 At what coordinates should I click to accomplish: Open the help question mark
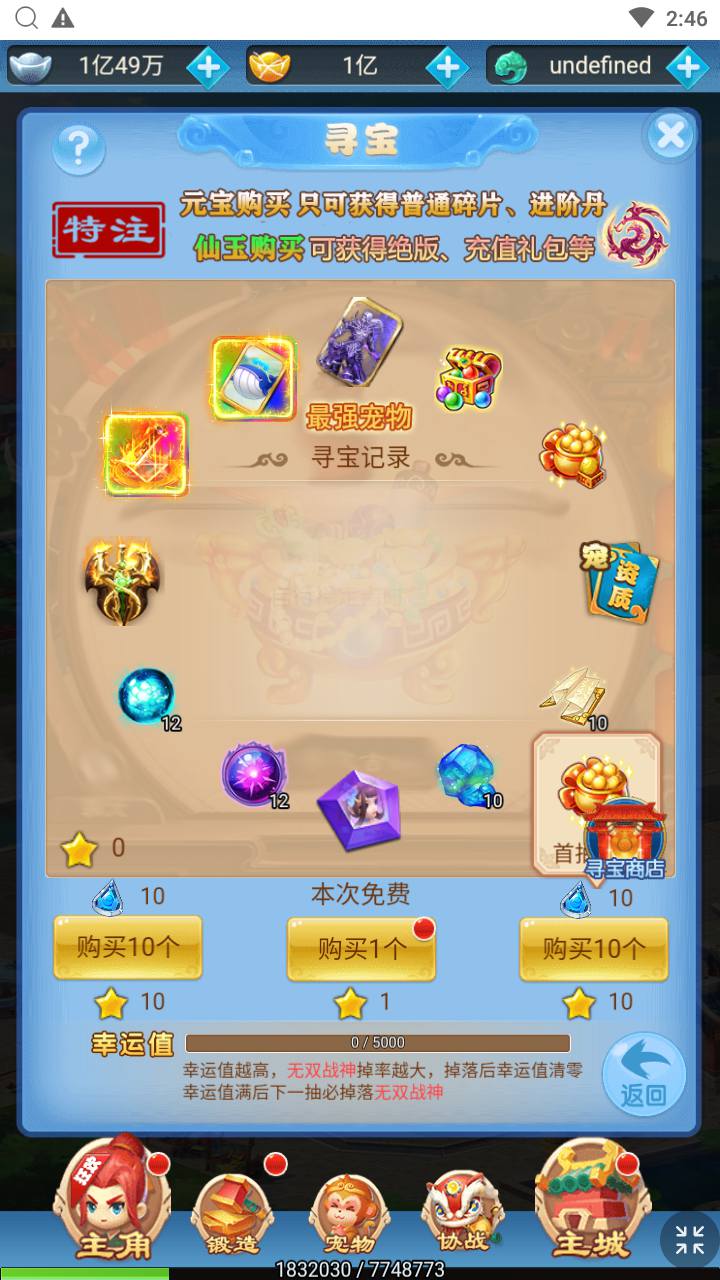pos(79,150)
